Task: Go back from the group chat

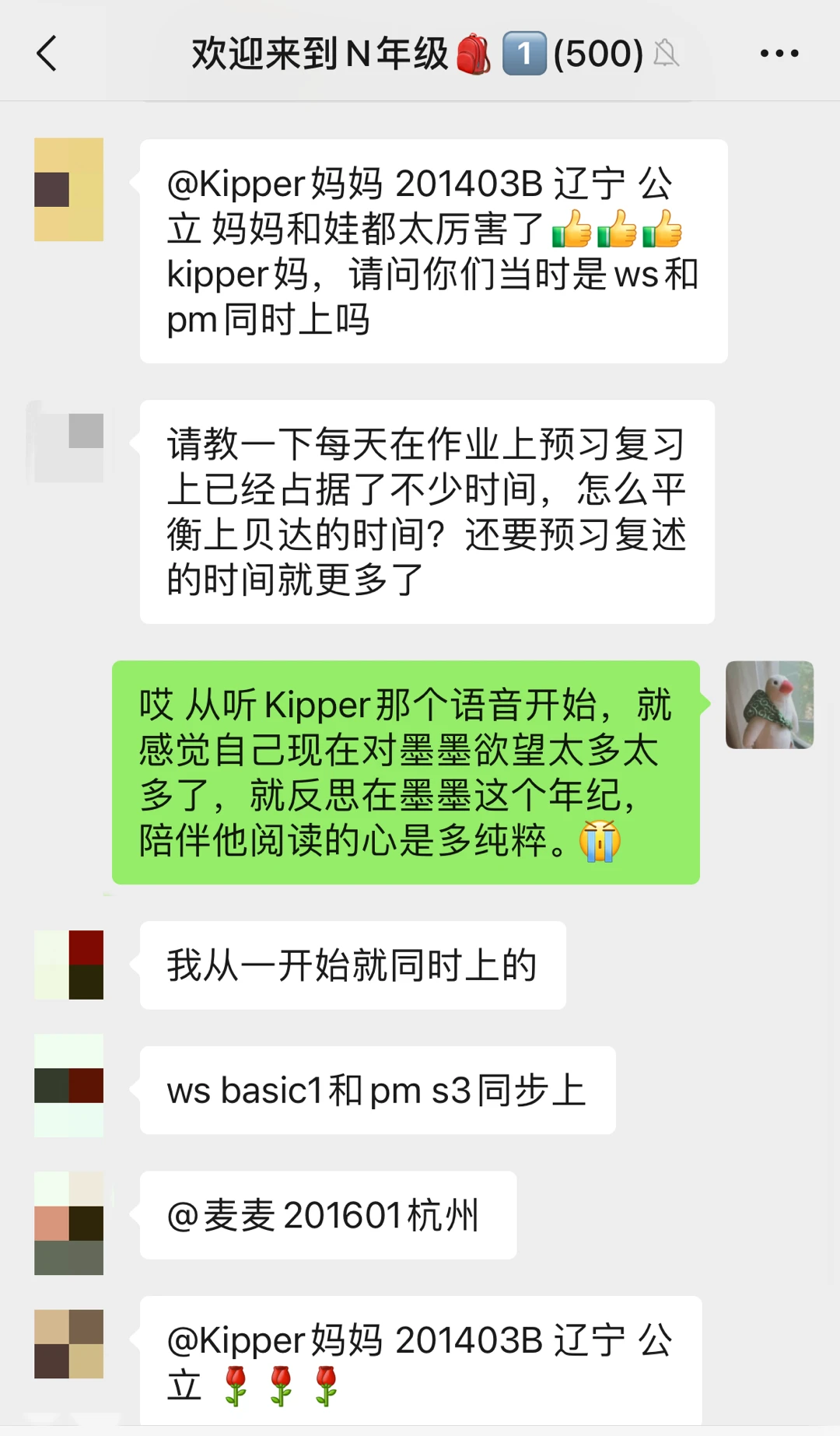Action: coord(47,54)
